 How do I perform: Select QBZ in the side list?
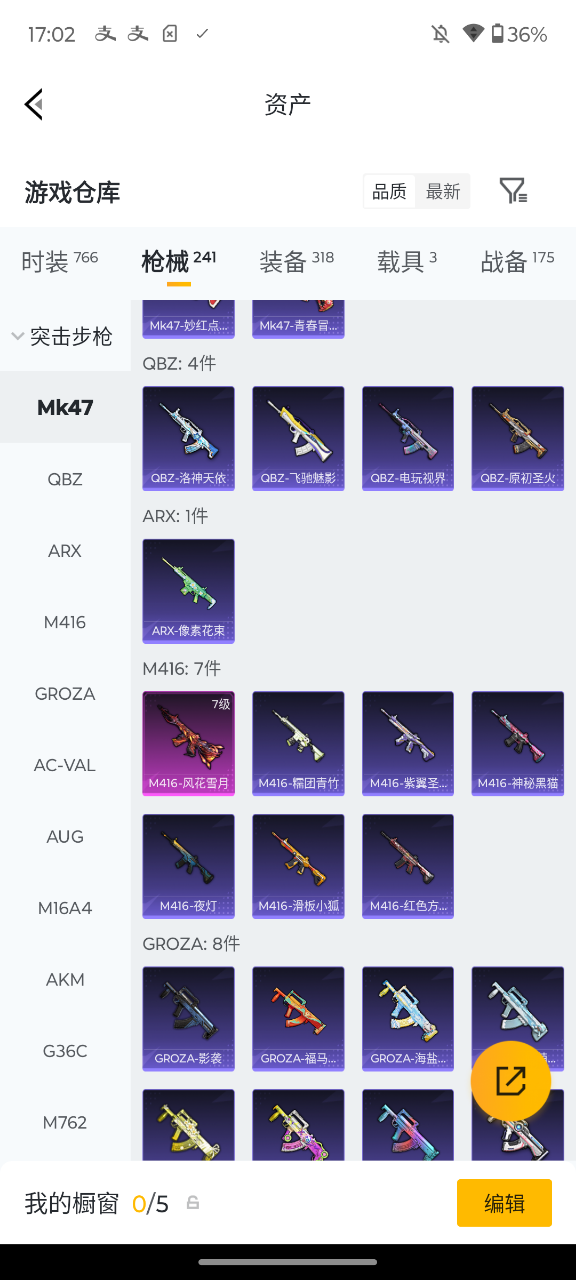(x=65, y=479)
